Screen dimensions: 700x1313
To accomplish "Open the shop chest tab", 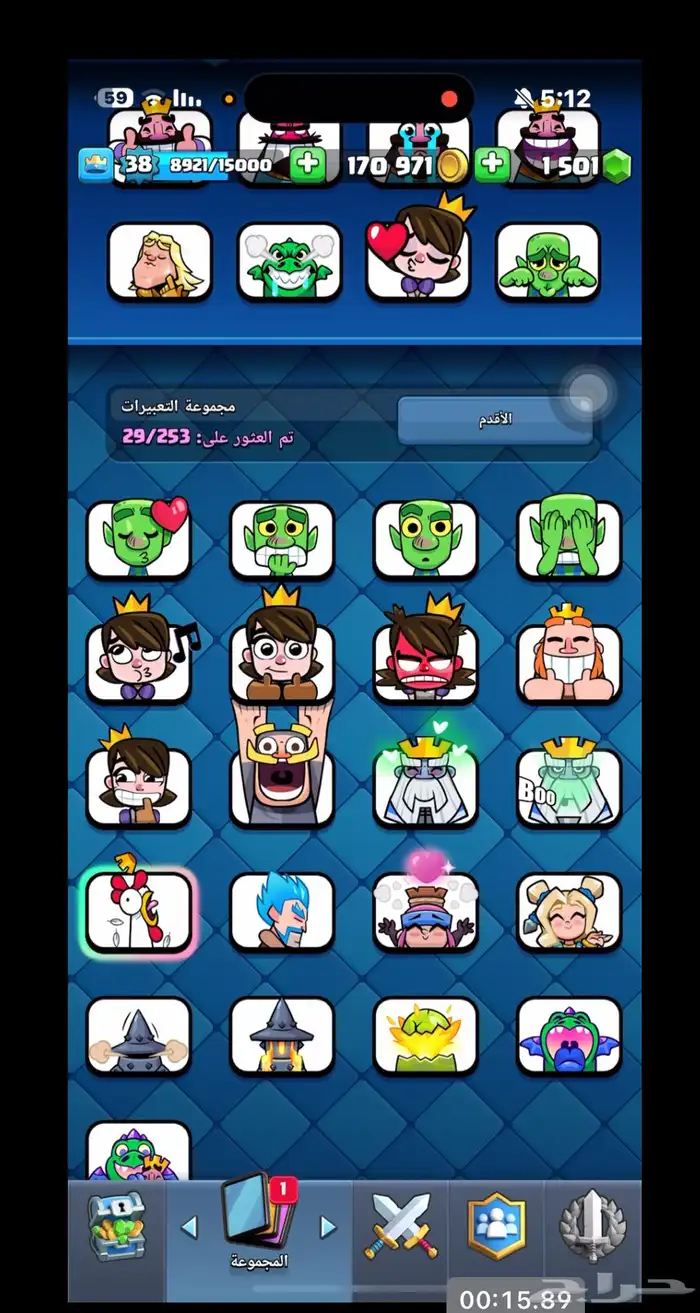I will click(x=116, y=1226).
